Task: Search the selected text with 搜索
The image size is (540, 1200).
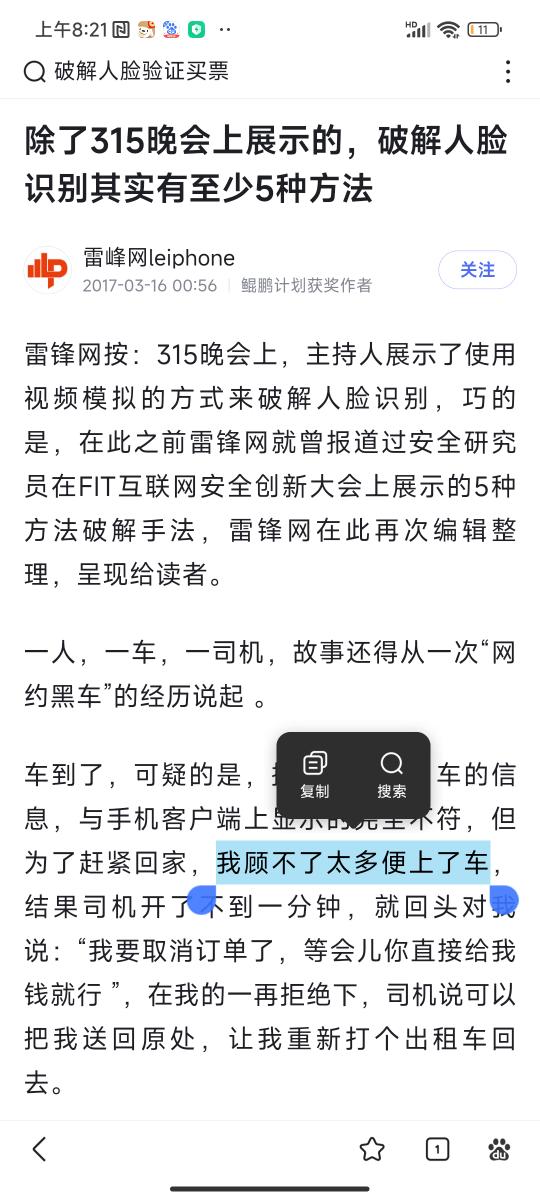Action: tap(392, 775)
